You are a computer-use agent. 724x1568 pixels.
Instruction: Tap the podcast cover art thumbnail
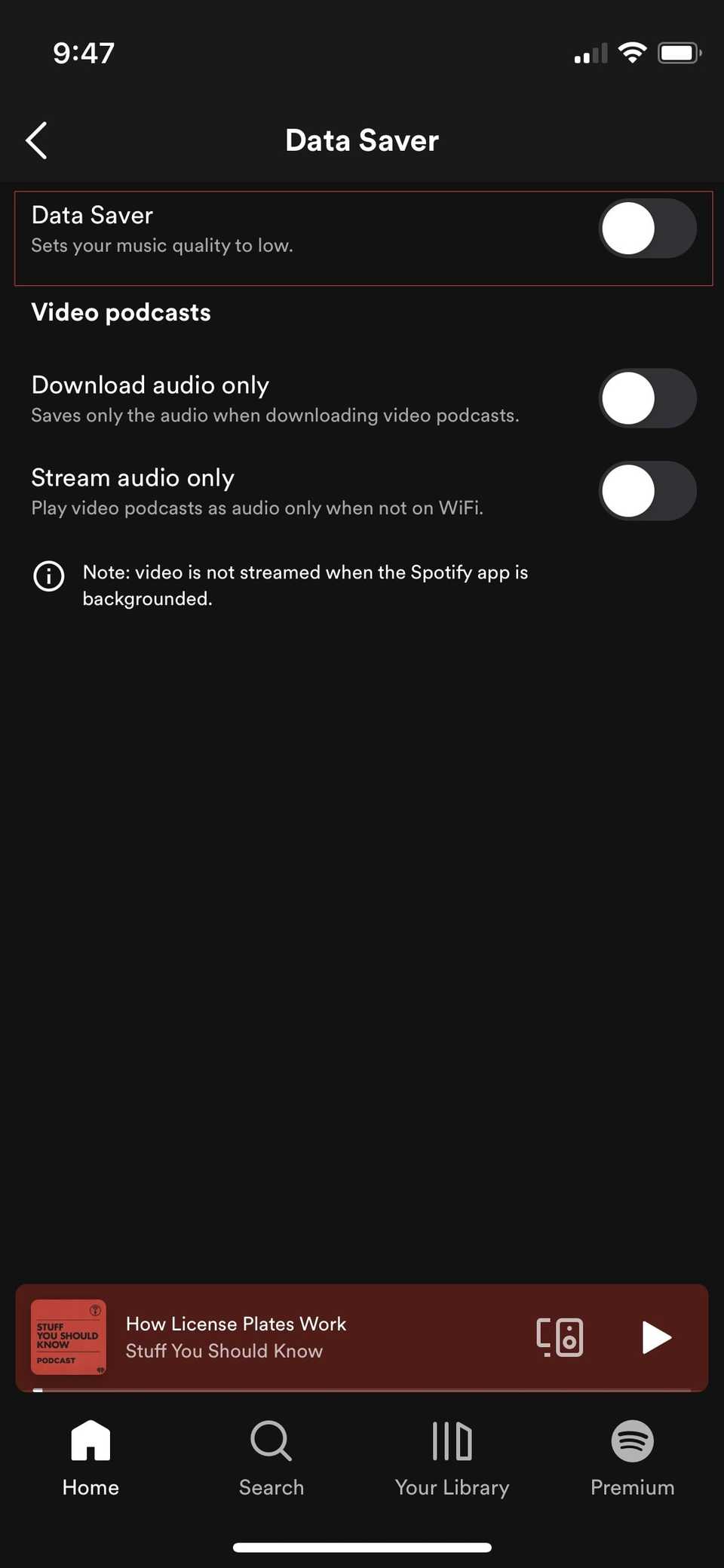pos(68,1336)
